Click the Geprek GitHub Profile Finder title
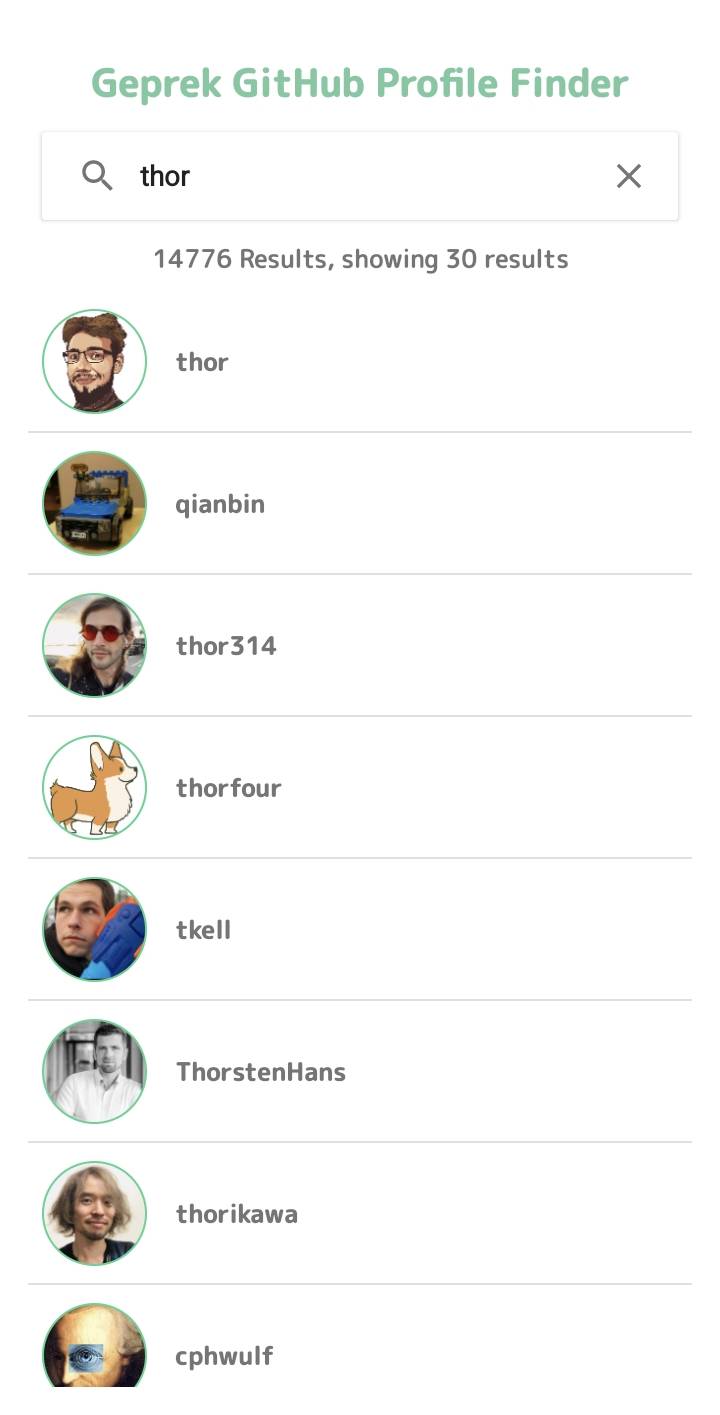This screenshot has width=720, height=1415. tap(358, 82)
